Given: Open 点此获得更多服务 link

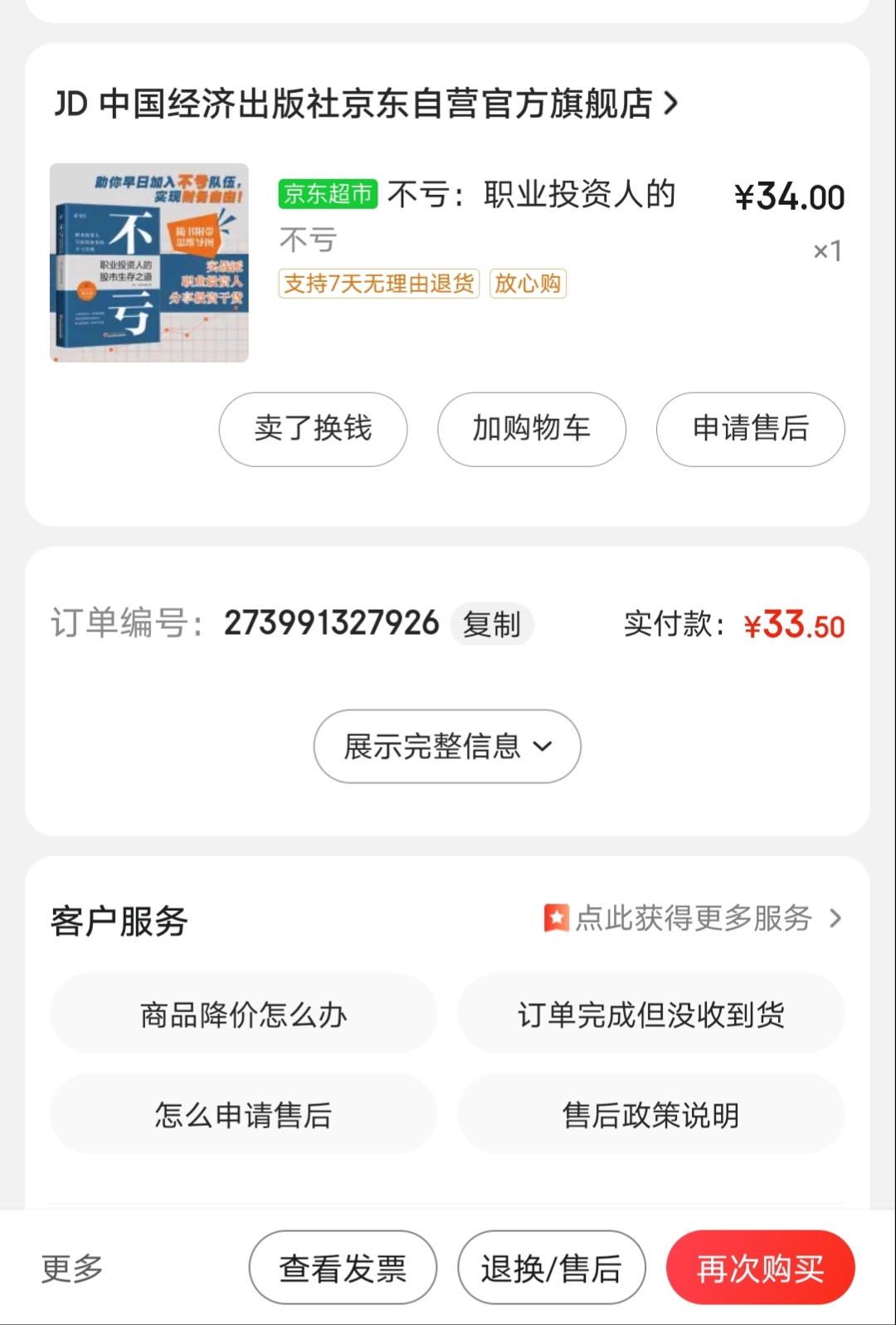Looking at the screenshot, I should point(693,918).
